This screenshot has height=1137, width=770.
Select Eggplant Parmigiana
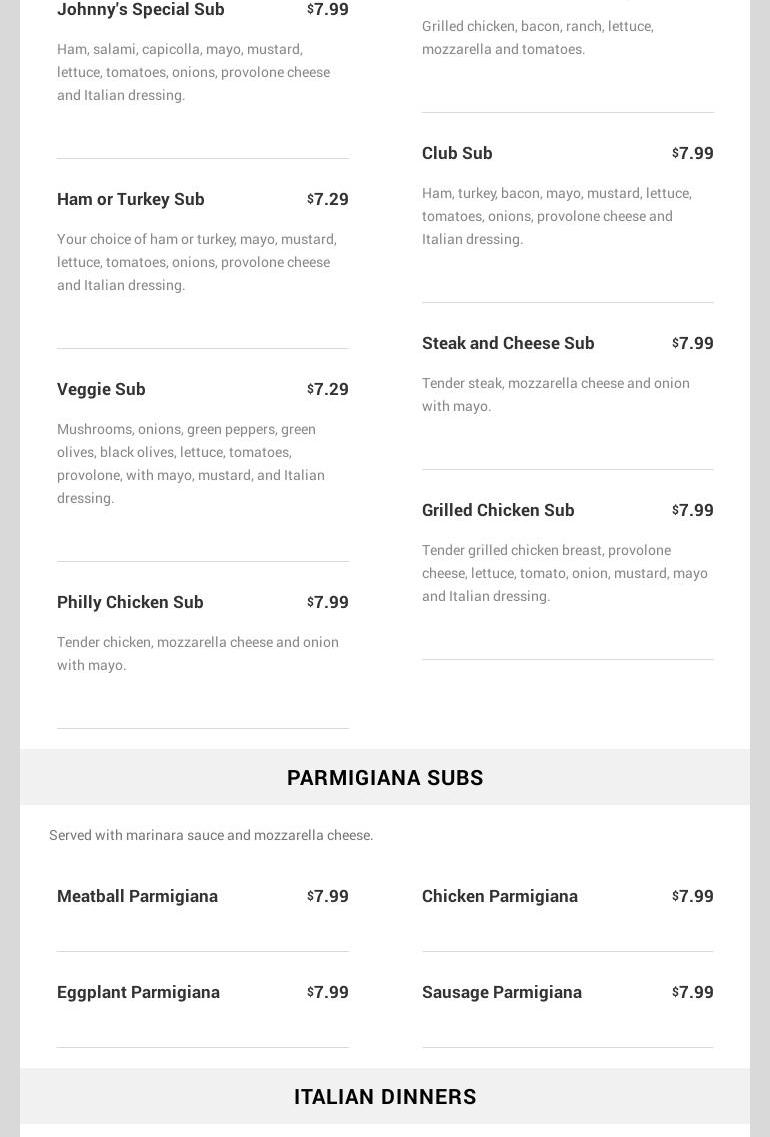pyautogui.click(x=138, y=992)
